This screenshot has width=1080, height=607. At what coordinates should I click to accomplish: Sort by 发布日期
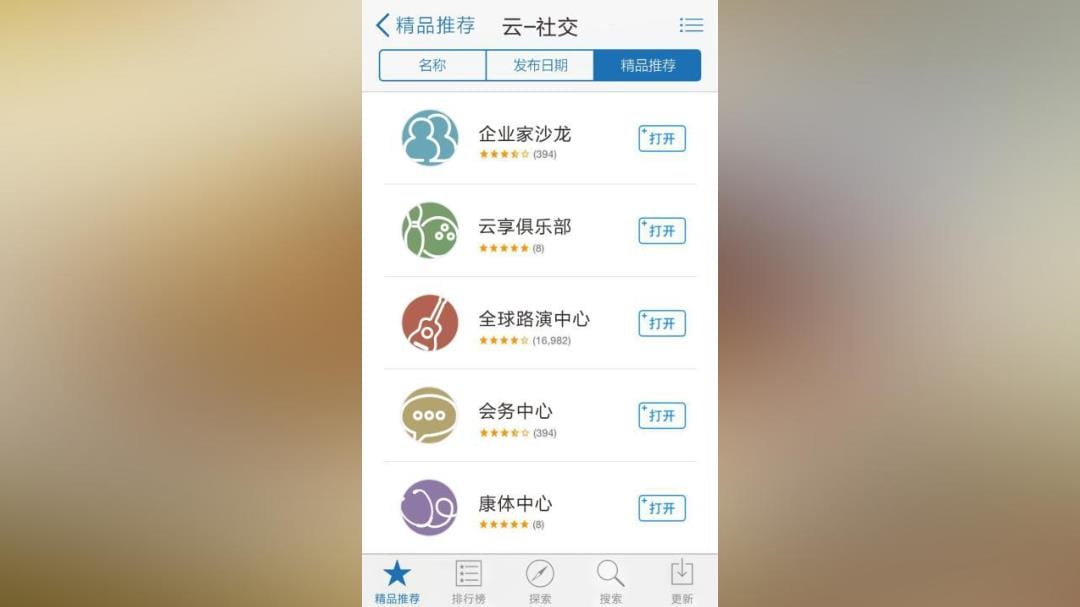[x=540, y=65]
